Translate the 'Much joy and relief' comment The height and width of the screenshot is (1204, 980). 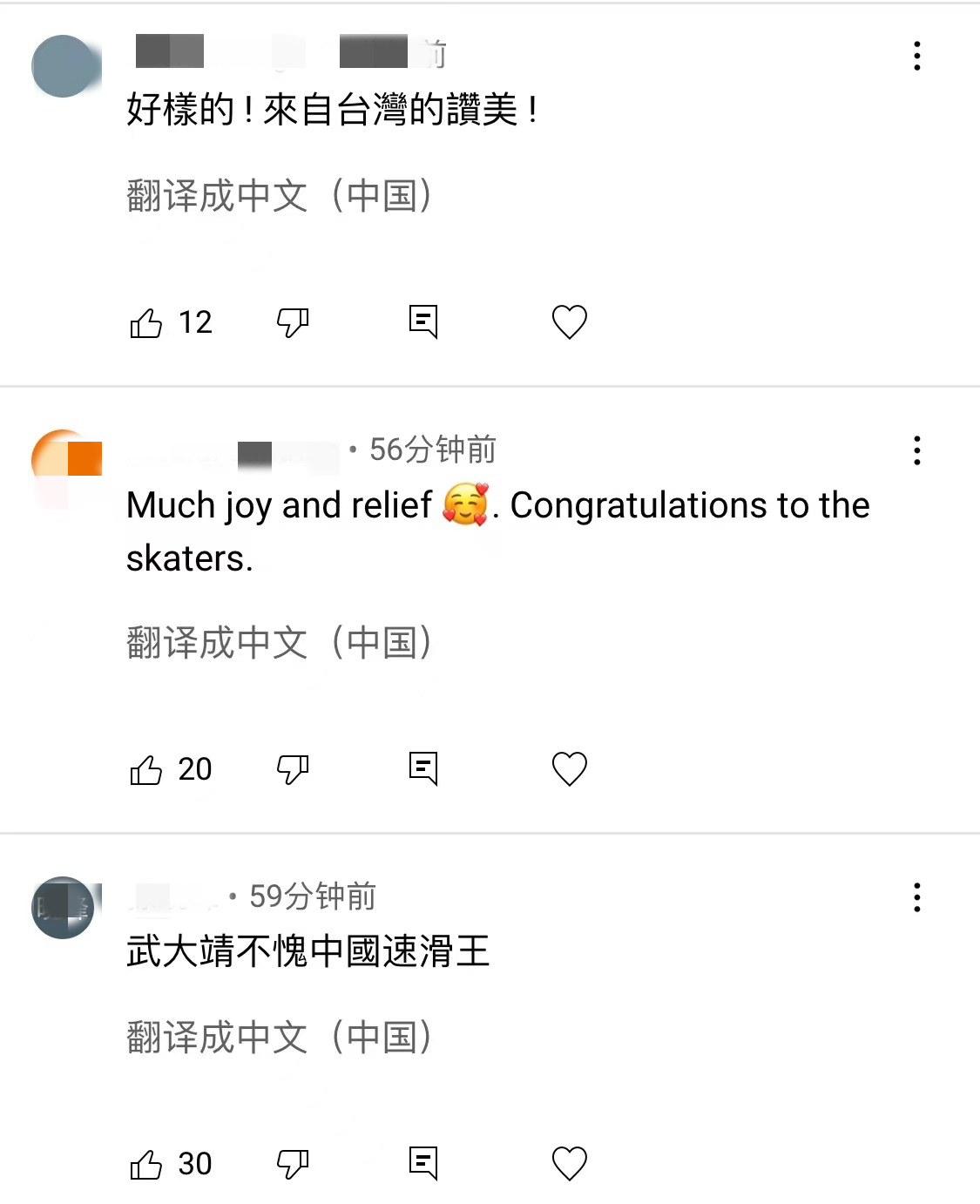(x=280, y=643)
